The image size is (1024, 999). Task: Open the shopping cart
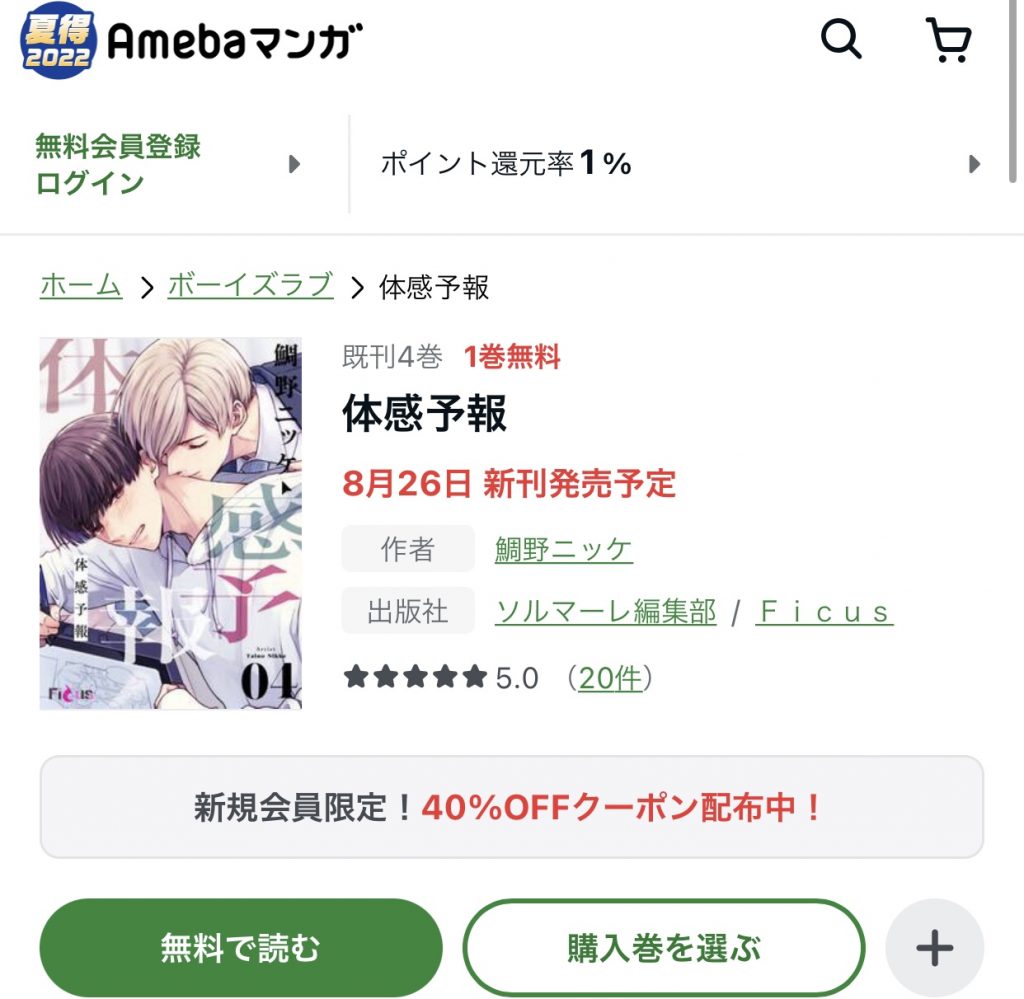click(x=947, y=42)
